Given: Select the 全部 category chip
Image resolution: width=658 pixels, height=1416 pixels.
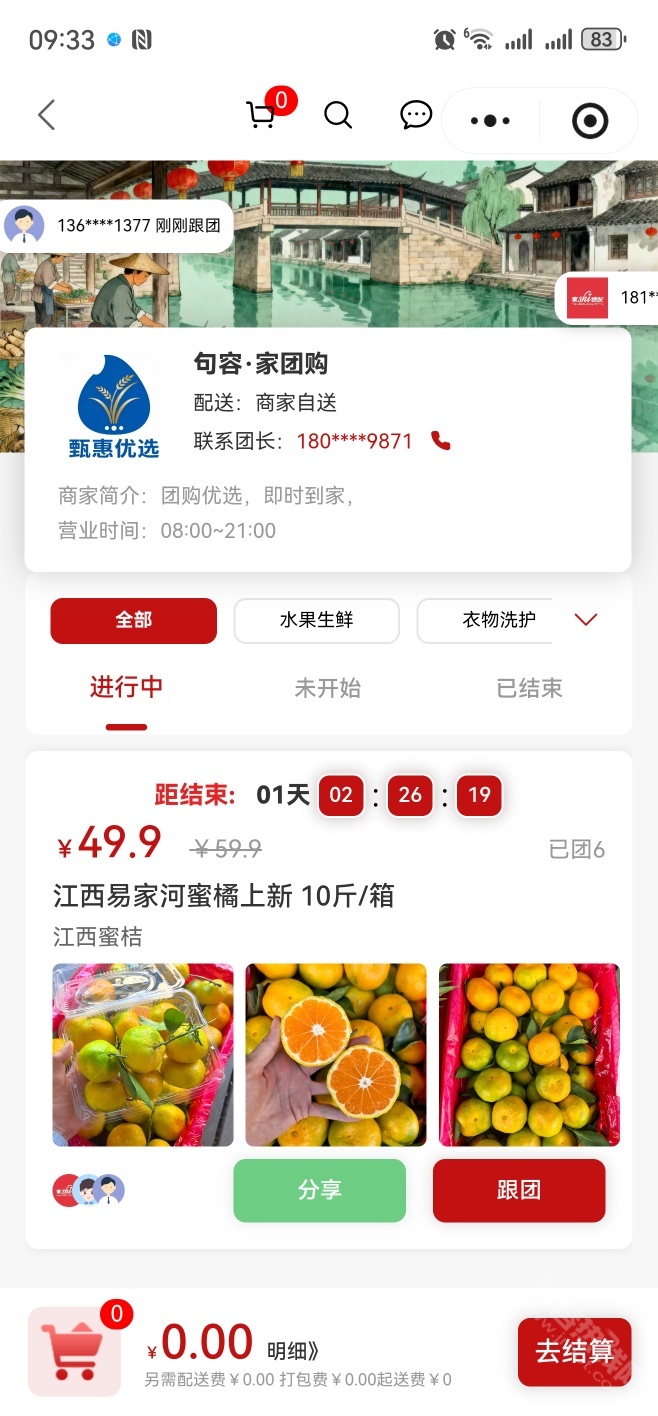Looking at the screenshot, I should pos(133,620).
